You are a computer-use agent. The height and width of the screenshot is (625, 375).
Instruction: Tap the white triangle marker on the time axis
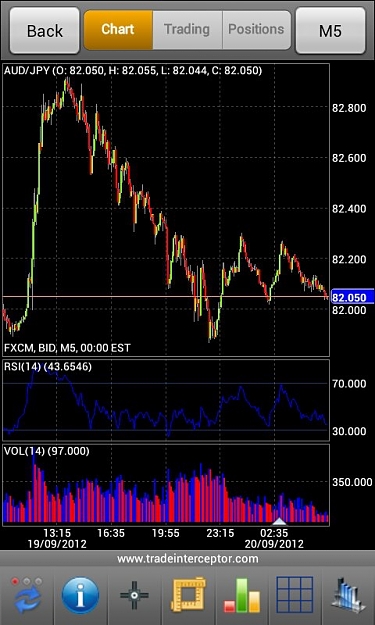(280, 521)
